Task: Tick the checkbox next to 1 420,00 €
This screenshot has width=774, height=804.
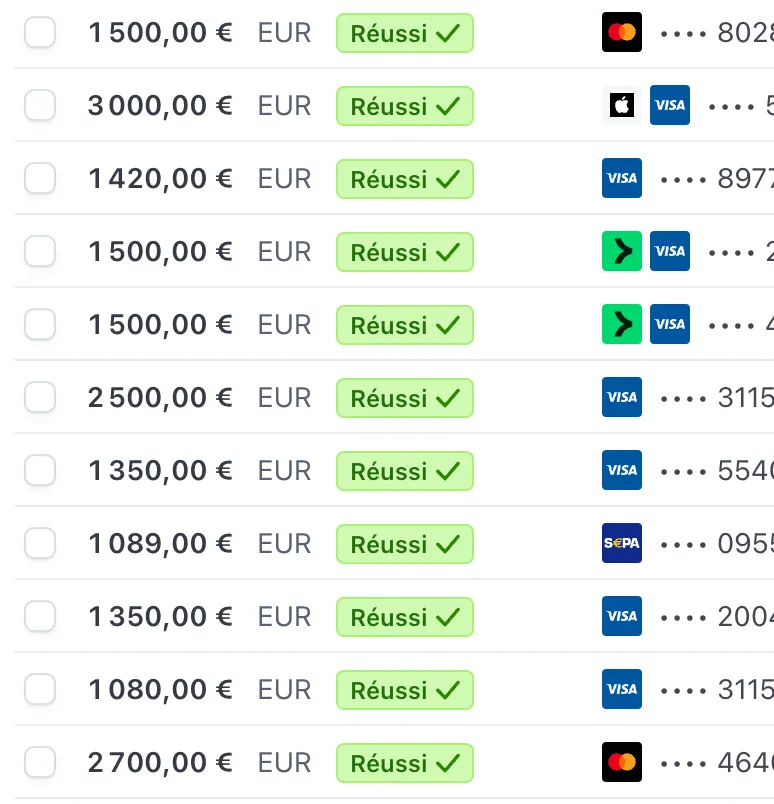Action: (x=40, y=178)
